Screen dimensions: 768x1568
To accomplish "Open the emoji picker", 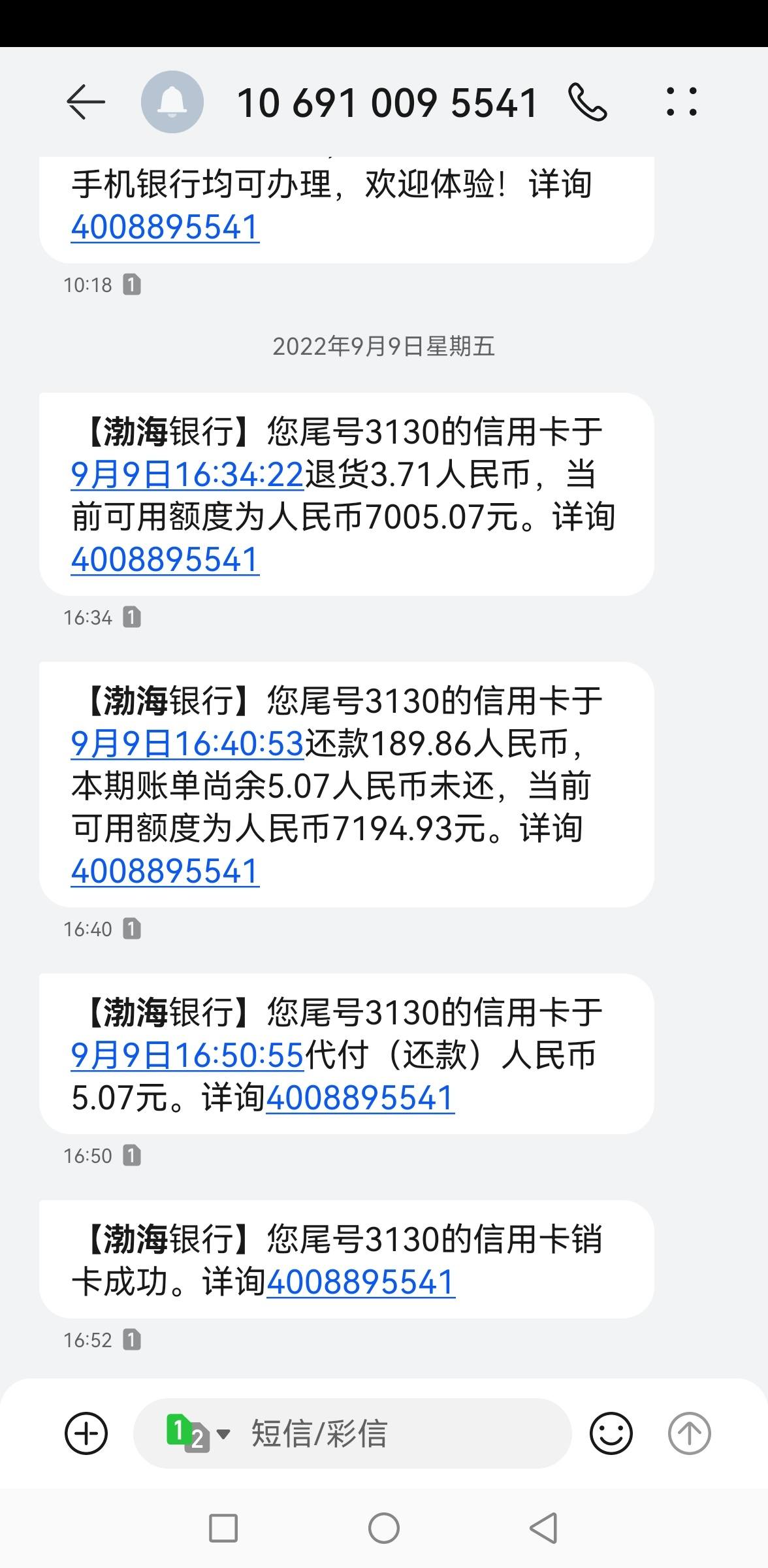I will [x=611, y=1433].
